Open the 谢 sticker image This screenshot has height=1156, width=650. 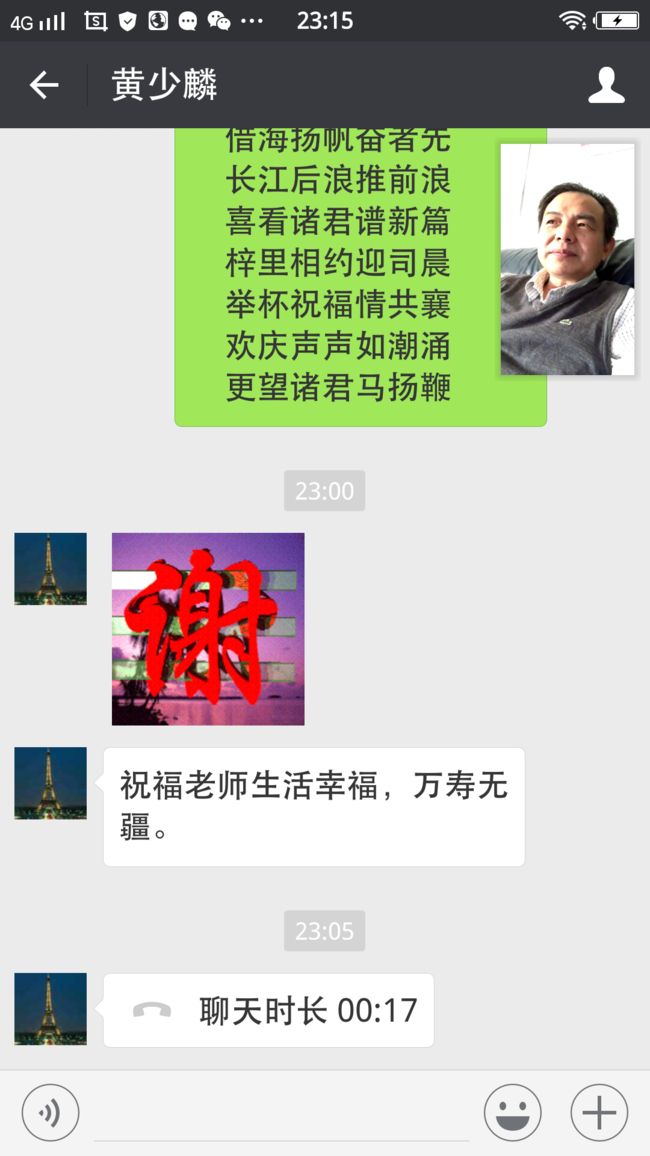pos(208,629)
